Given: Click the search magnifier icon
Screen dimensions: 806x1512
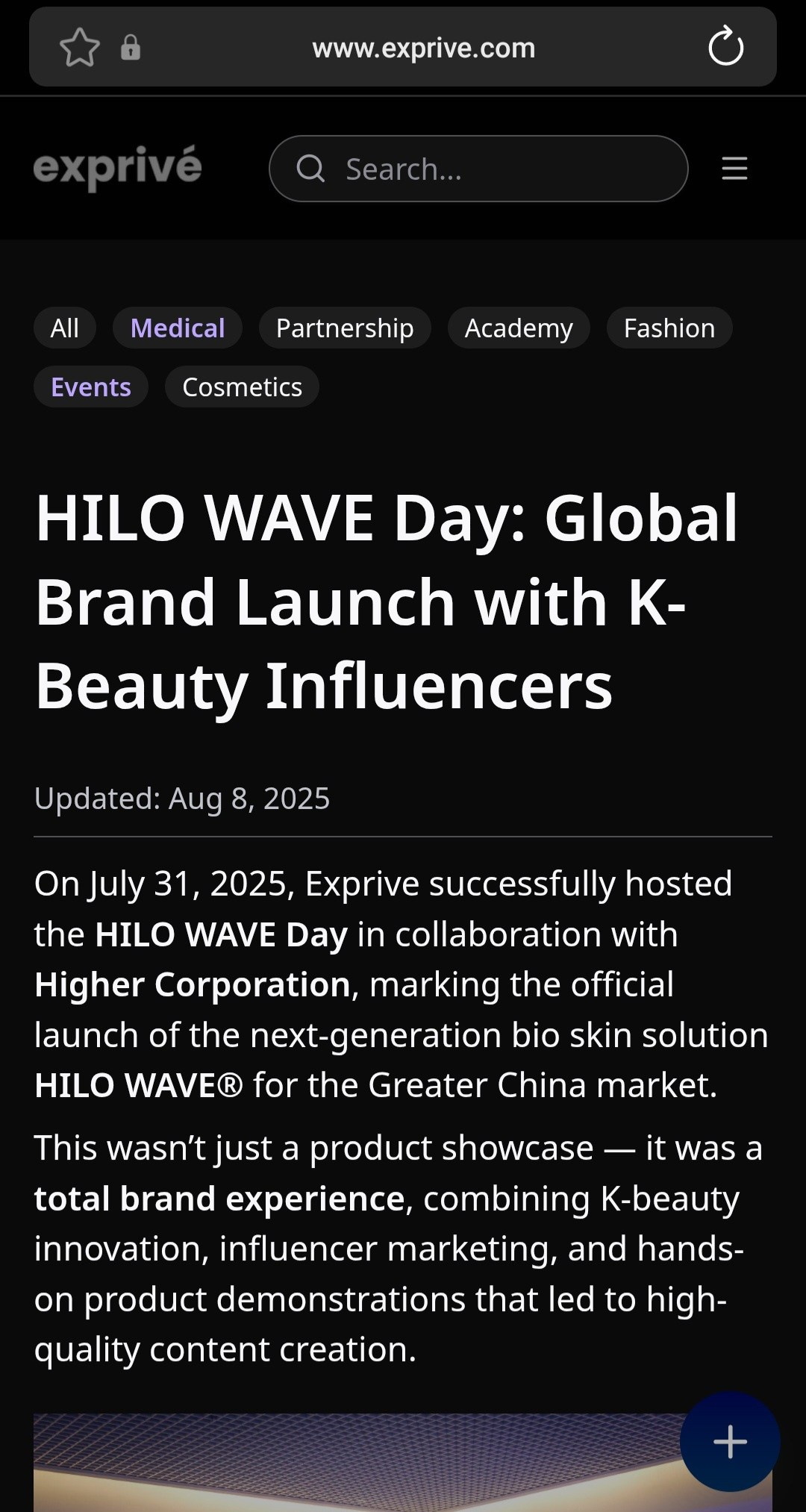Looking at the screenshot, I should 310,169.
